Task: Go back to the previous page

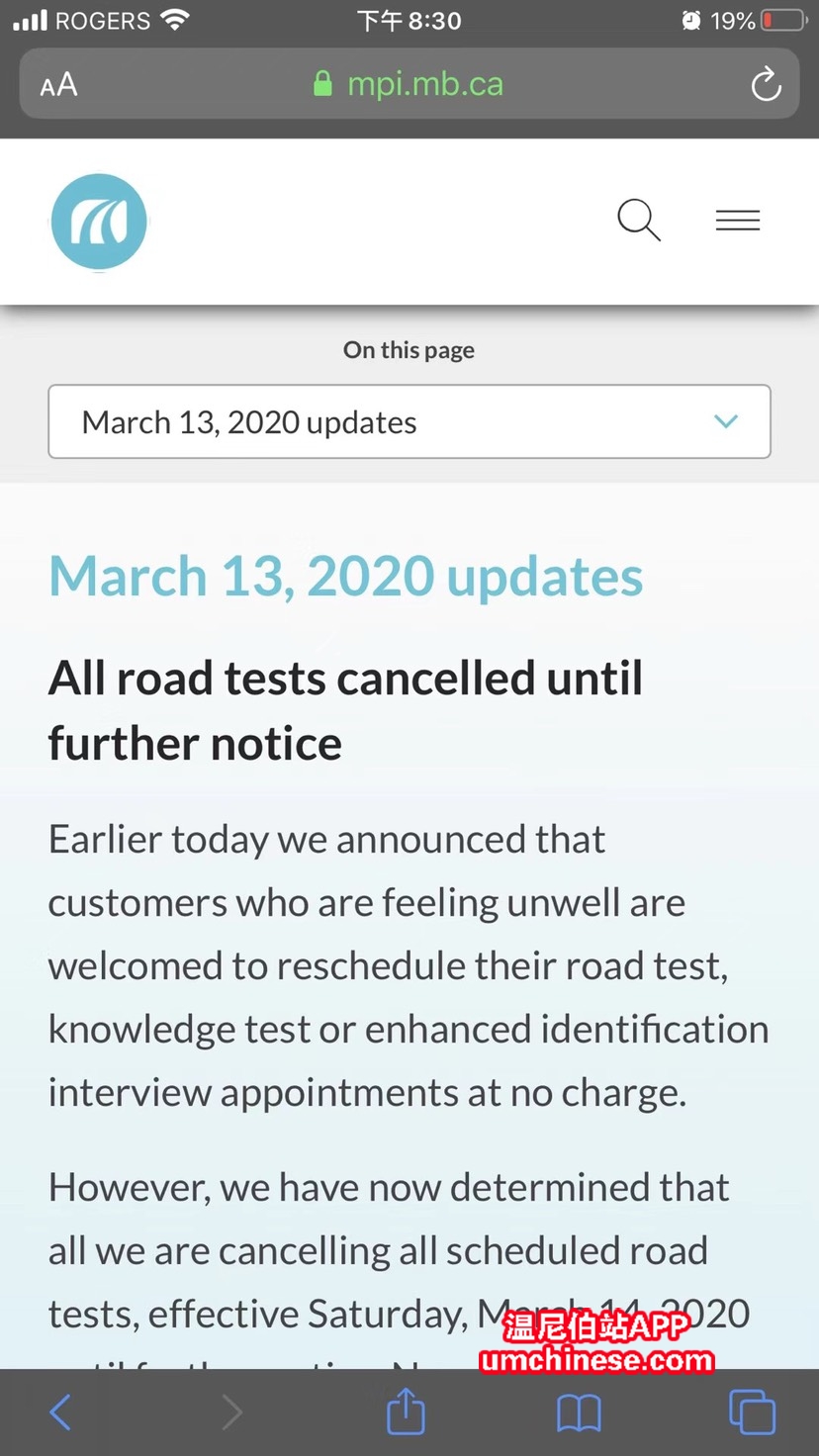Action: [60, 1411]
